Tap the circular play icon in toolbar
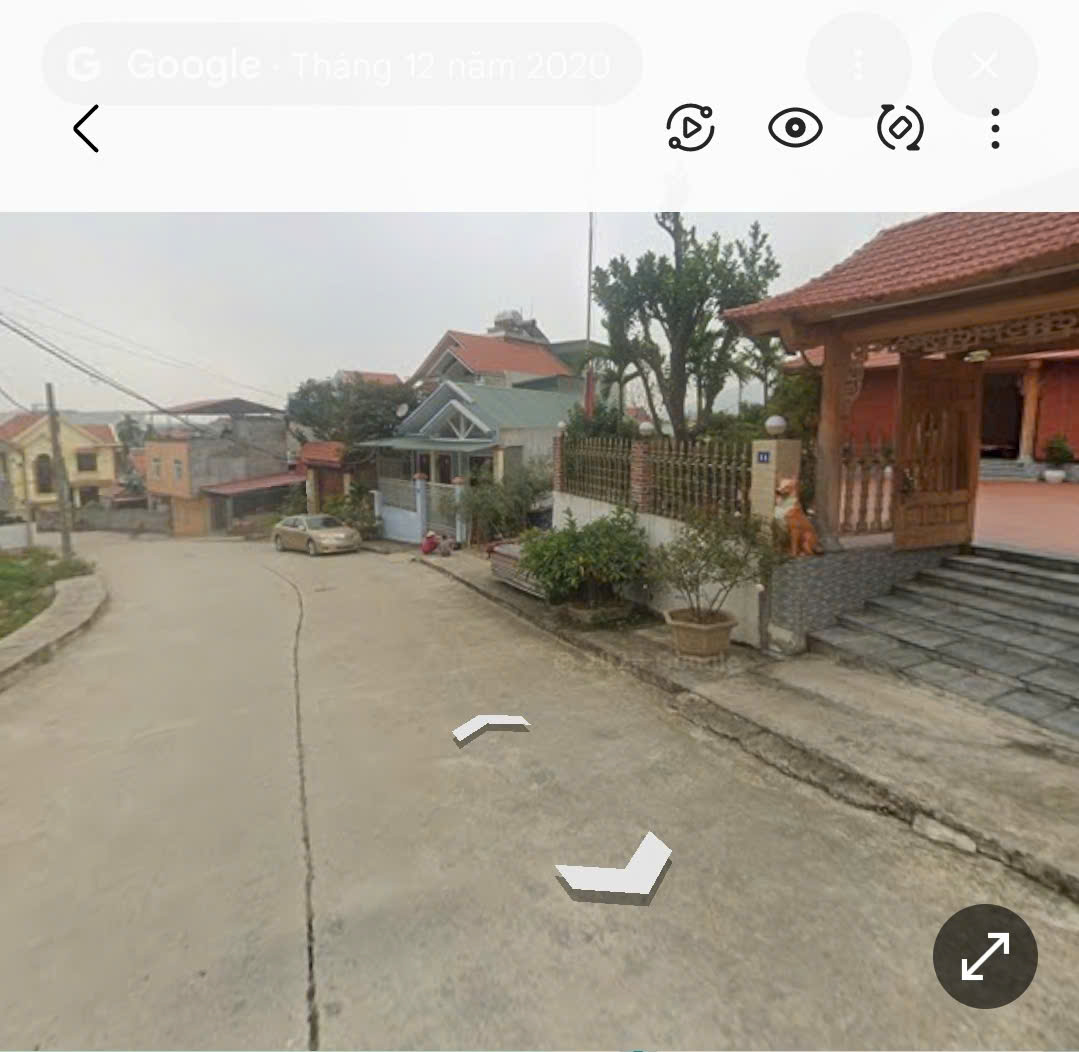This screenshot has width=1079, height=1052. click(691, 128)
